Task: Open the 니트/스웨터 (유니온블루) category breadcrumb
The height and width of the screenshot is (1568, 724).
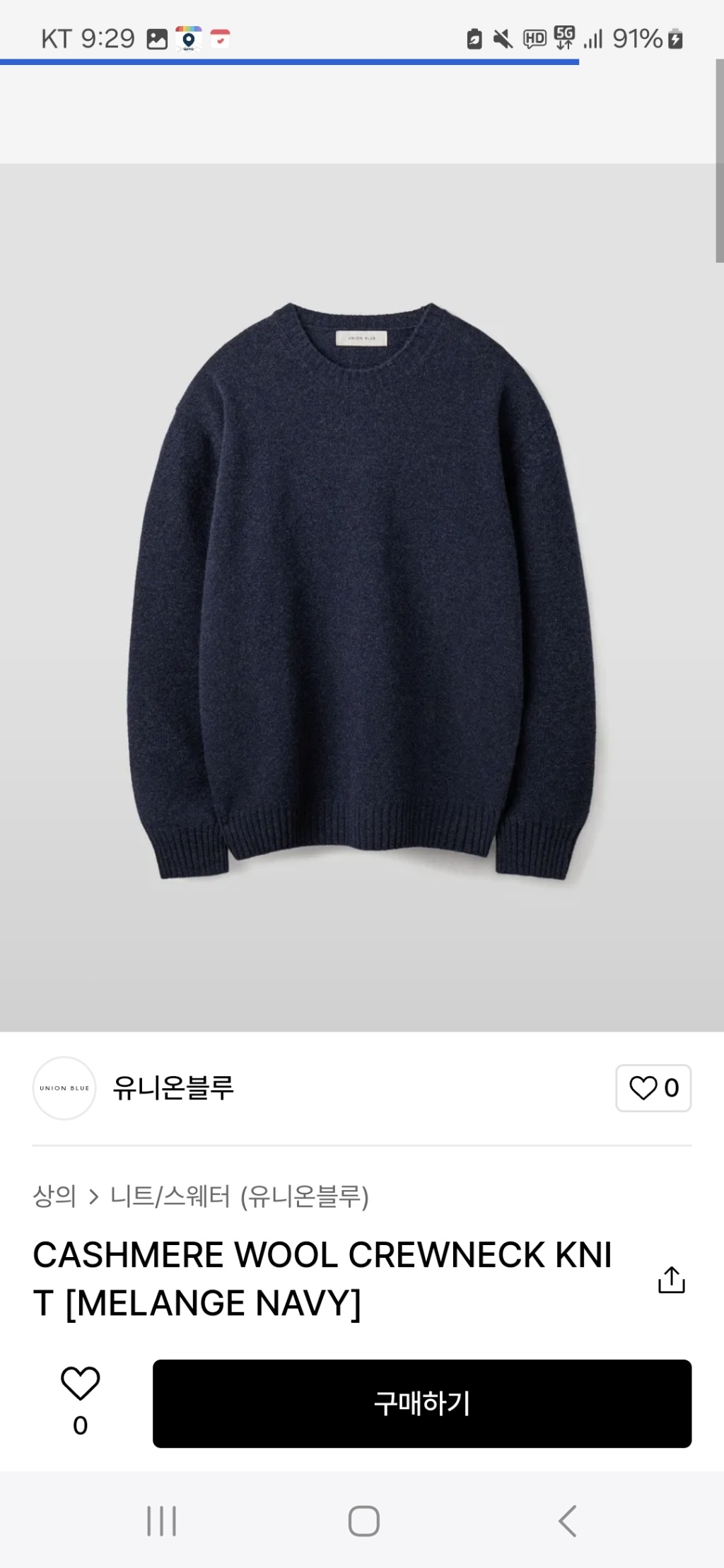Action: click(x=239, y=1196)
